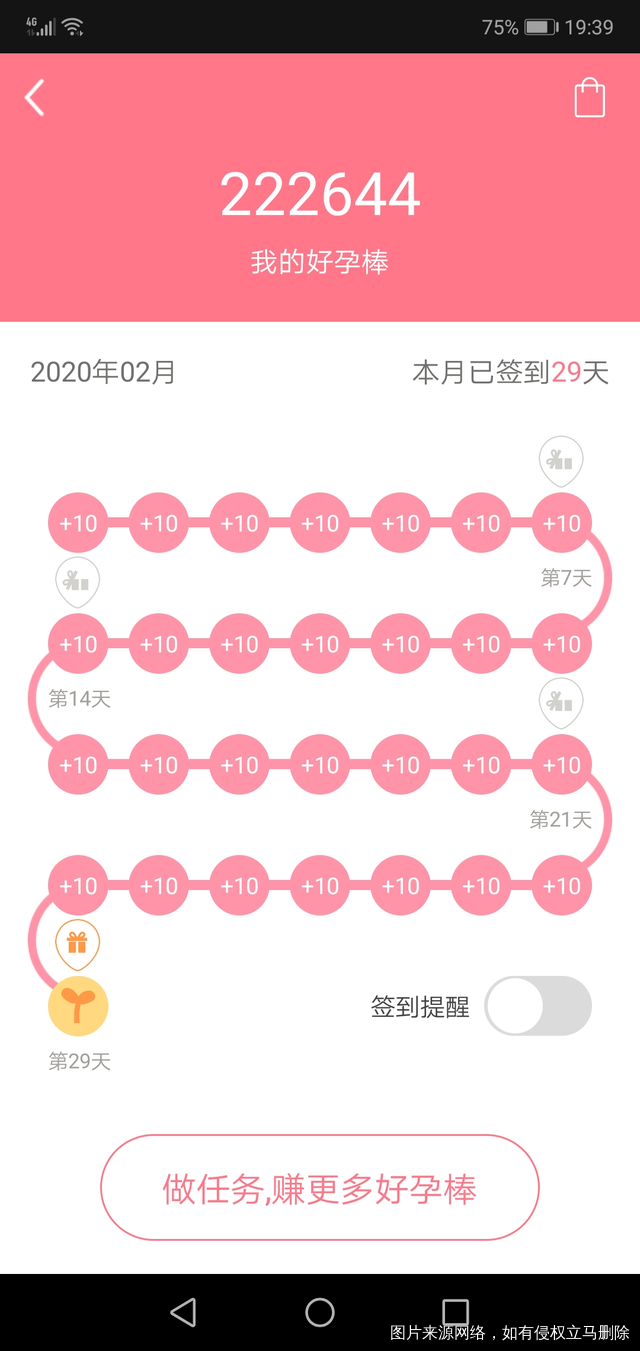640x1351 pixels.
Task: Go back using the top-left arrow
Action: coord(35,98)
